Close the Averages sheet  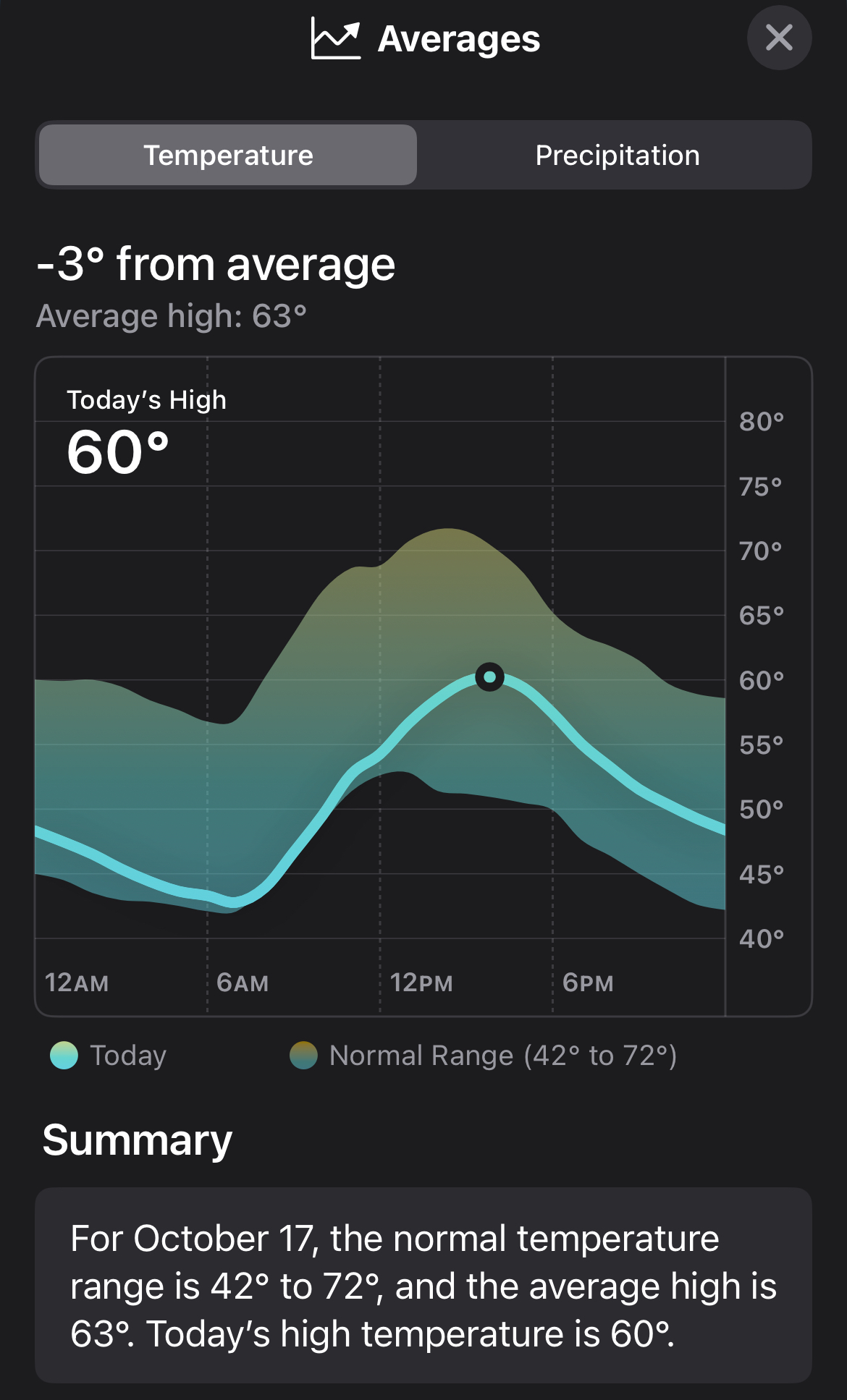tap(779, 38)
